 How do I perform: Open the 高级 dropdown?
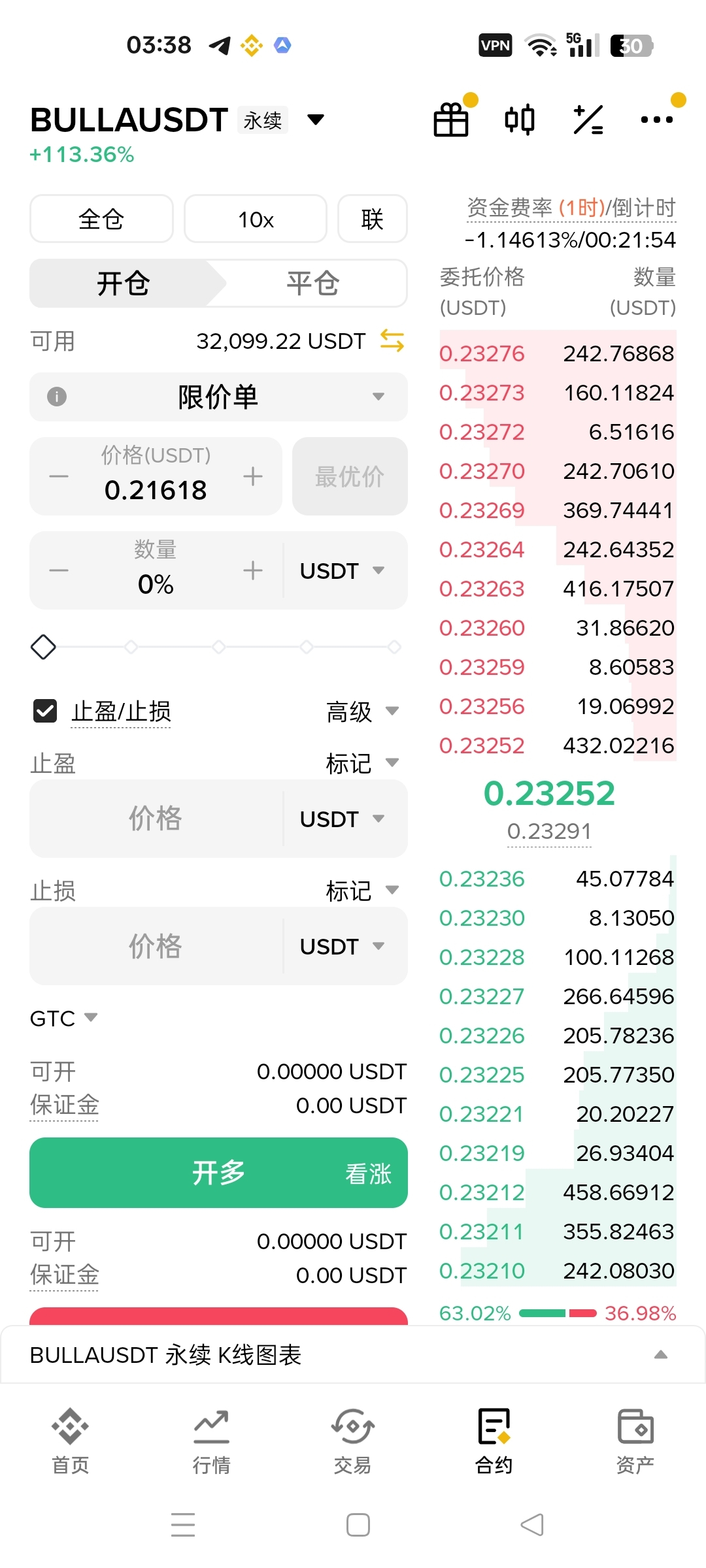coord(362,711)
